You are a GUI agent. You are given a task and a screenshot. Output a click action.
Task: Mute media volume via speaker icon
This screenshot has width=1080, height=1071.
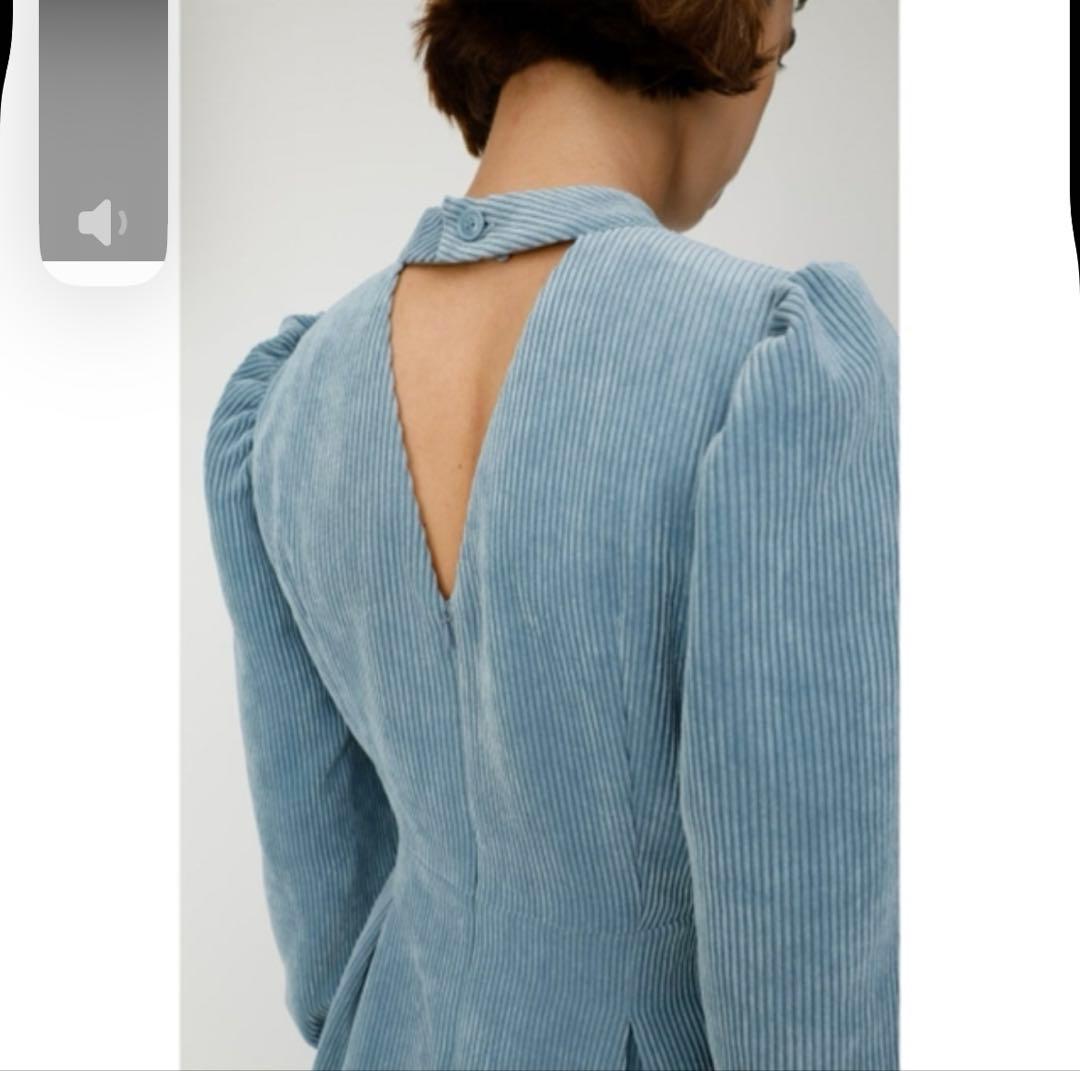pos(102,222)
